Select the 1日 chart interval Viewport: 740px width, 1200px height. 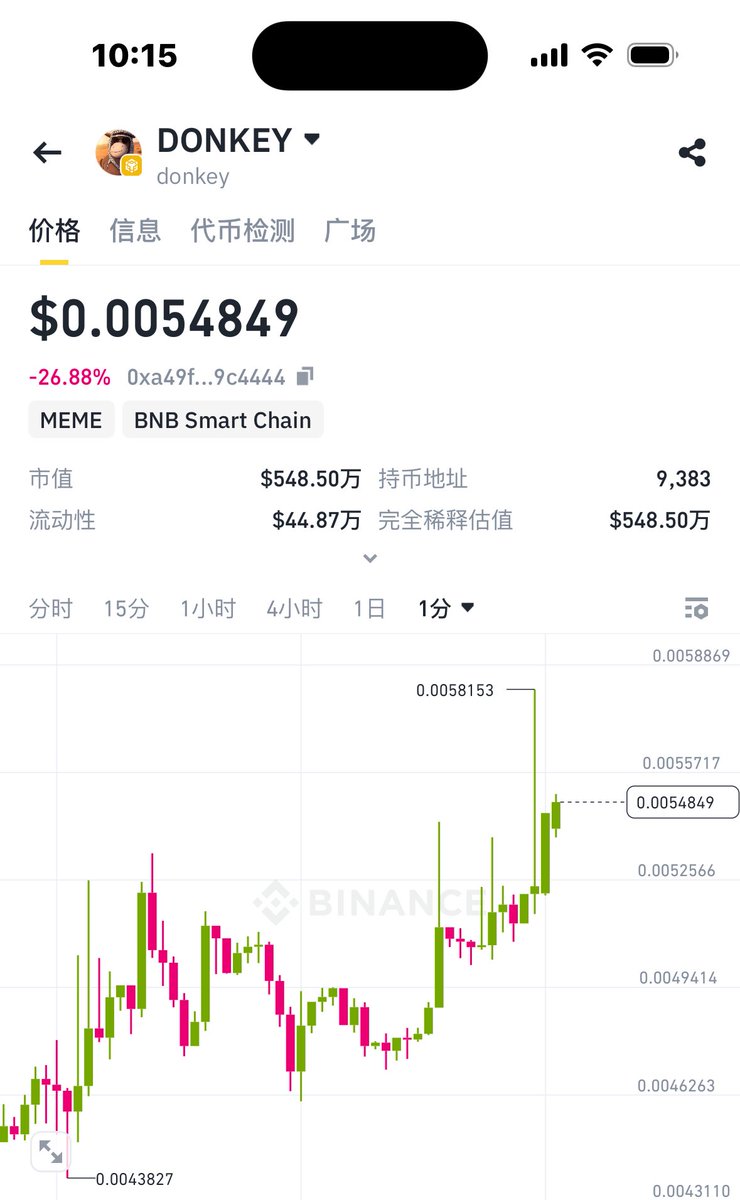[x=369, y=608]
